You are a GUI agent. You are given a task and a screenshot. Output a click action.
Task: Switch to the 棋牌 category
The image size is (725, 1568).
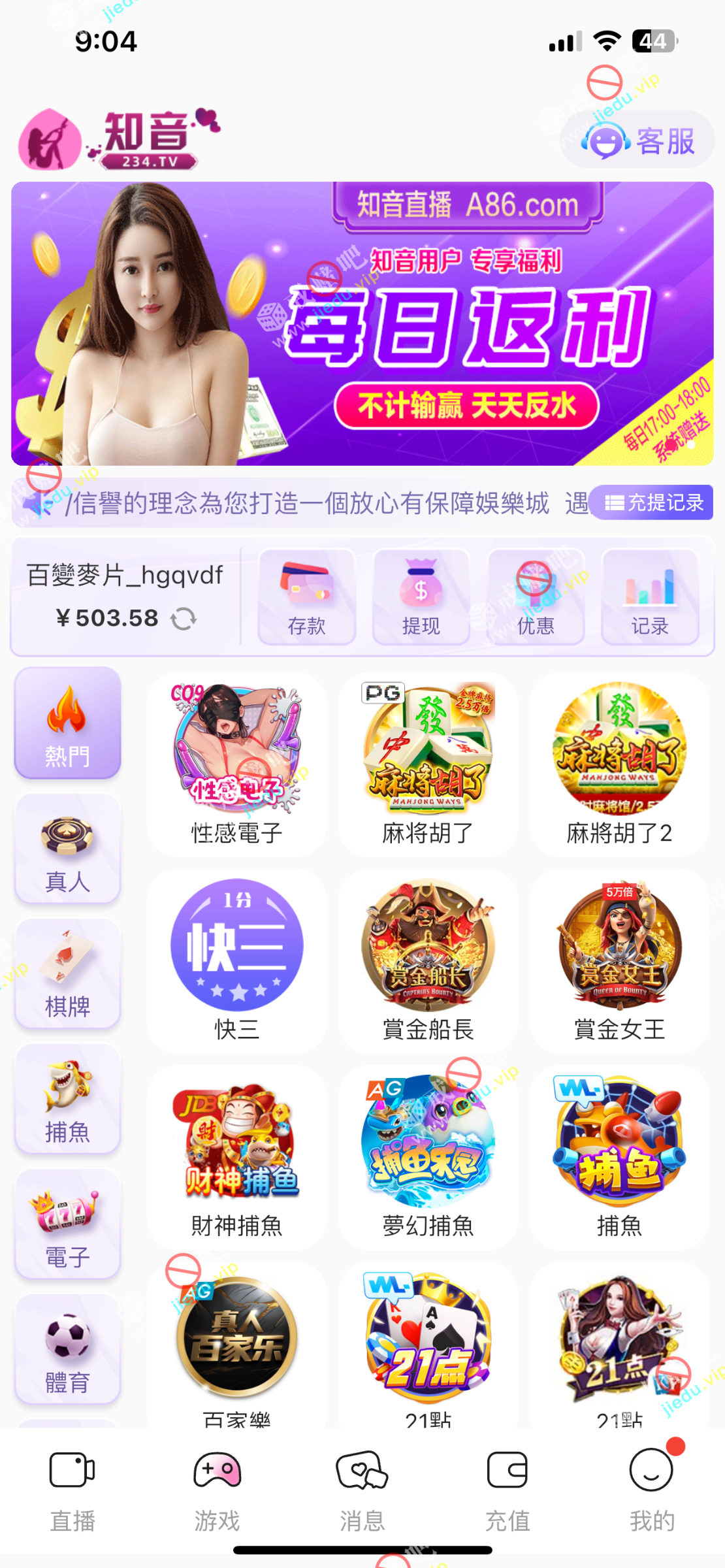point(67,974)
